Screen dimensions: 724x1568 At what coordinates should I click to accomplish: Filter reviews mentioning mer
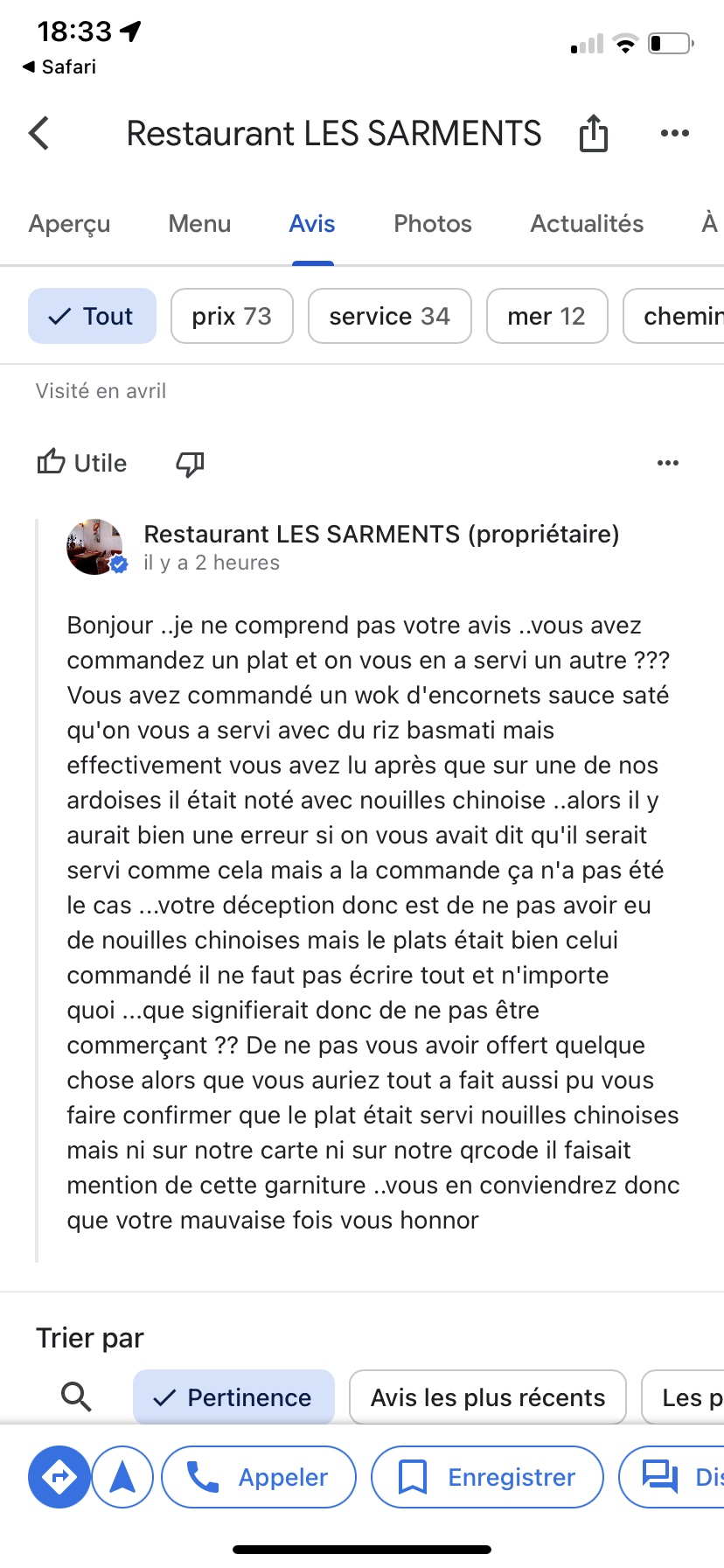coord(546,316)
